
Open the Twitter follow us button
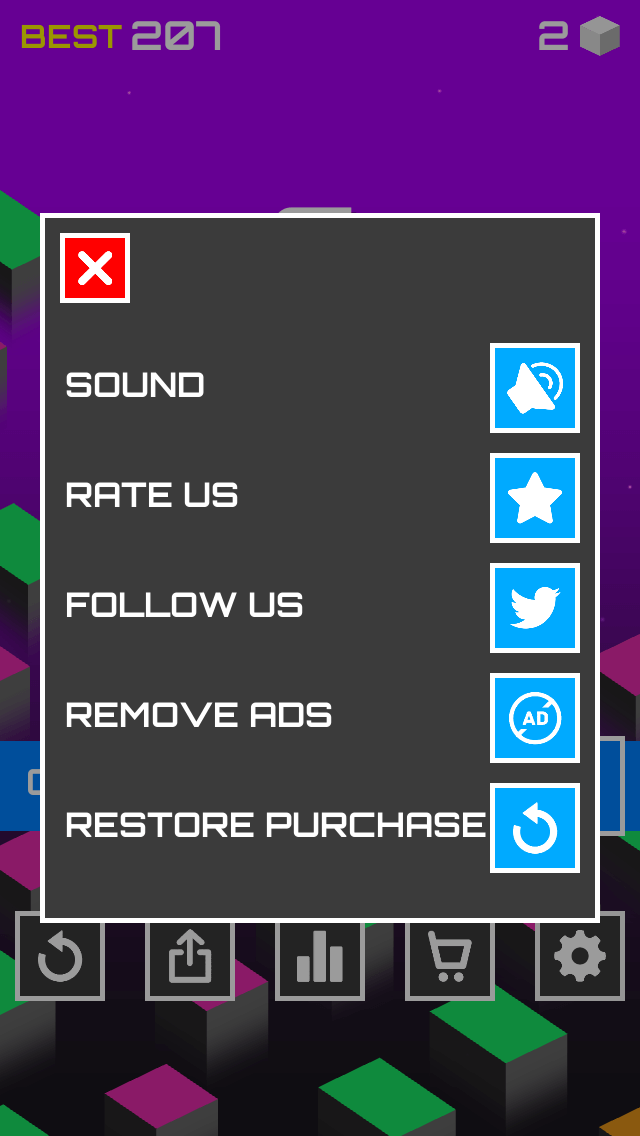coord(535,608)
